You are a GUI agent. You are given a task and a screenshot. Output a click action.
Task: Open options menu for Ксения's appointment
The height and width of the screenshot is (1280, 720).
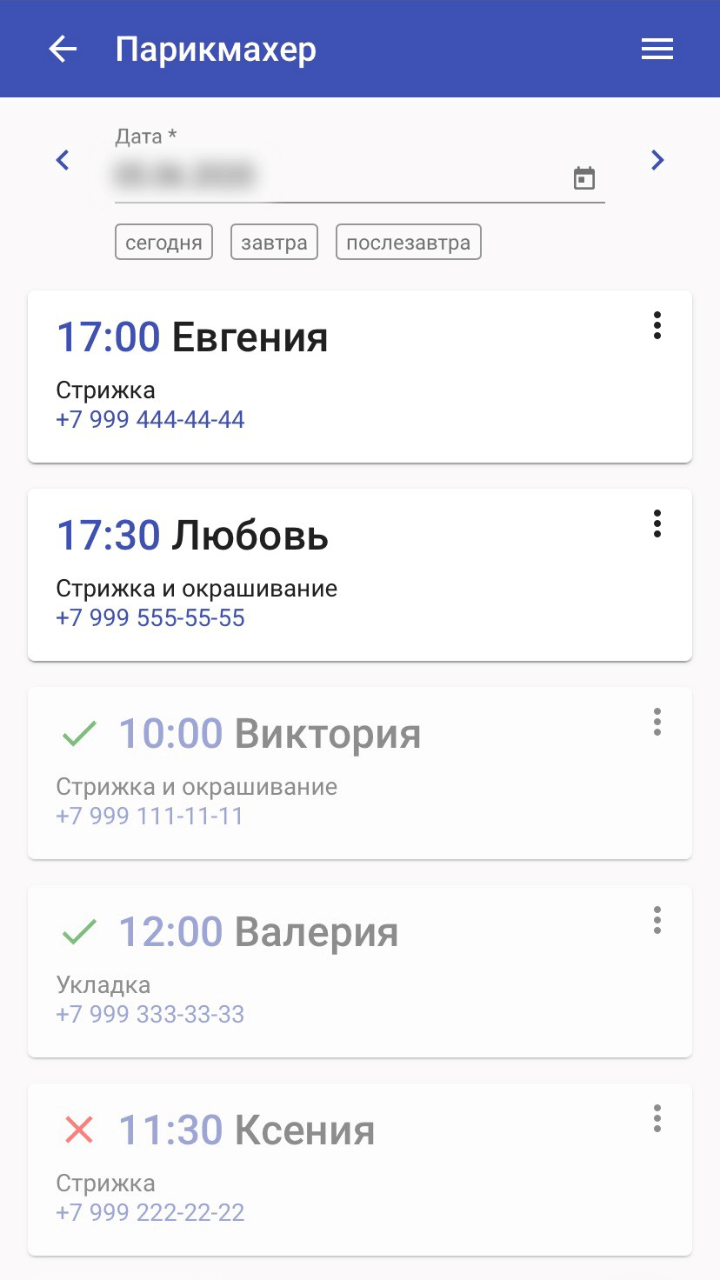tap(657, 1117)
